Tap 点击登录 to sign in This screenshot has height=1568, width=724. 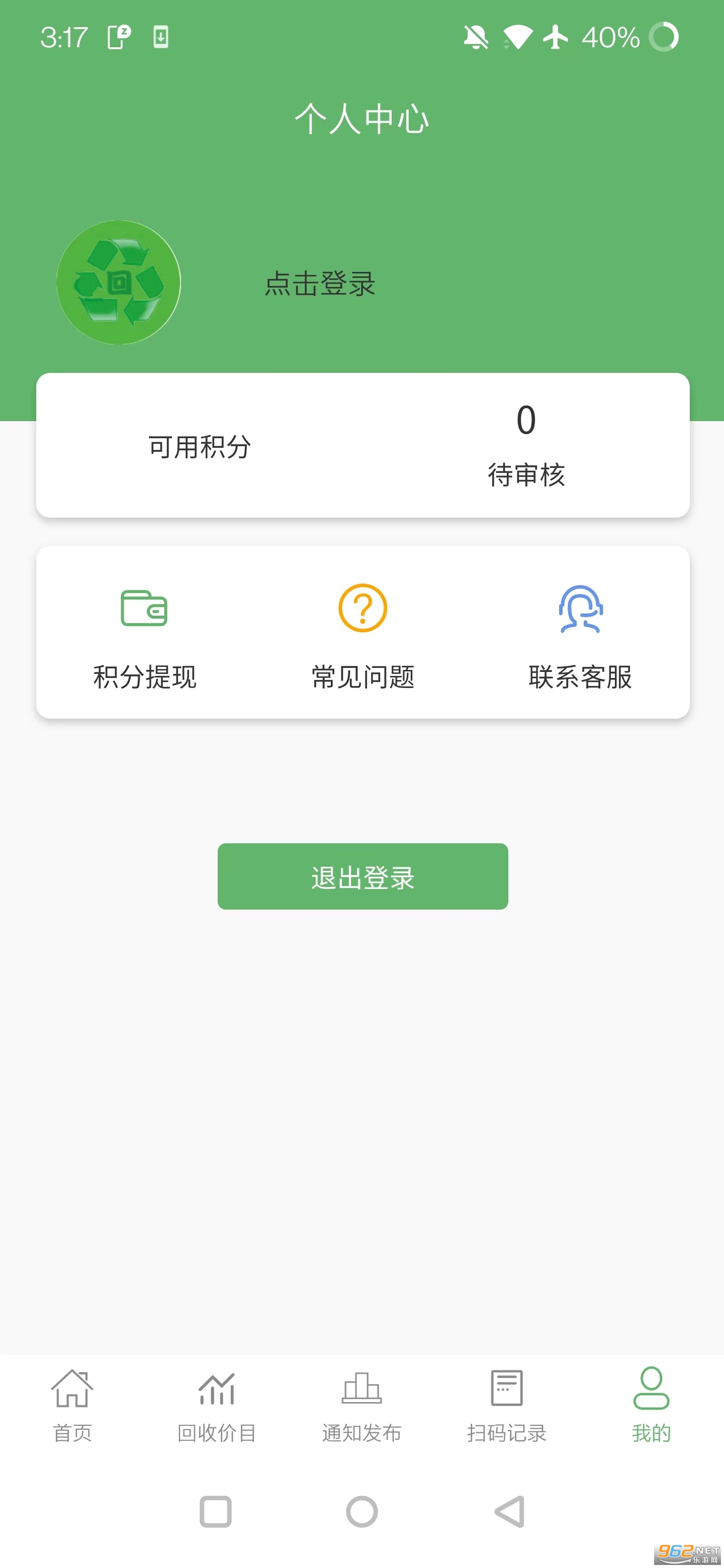click(320, 283)
